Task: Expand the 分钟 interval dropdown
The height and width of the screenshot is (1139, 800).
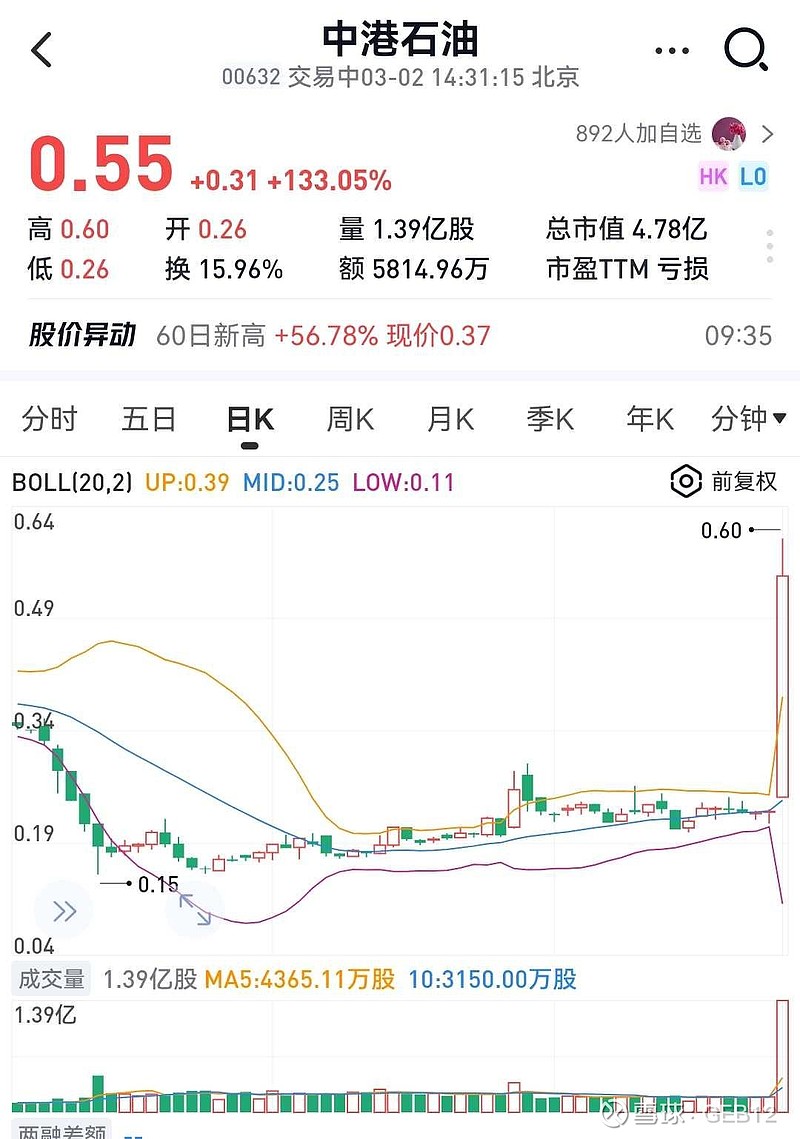Action: pyautogui.click(x=748, y=420)
